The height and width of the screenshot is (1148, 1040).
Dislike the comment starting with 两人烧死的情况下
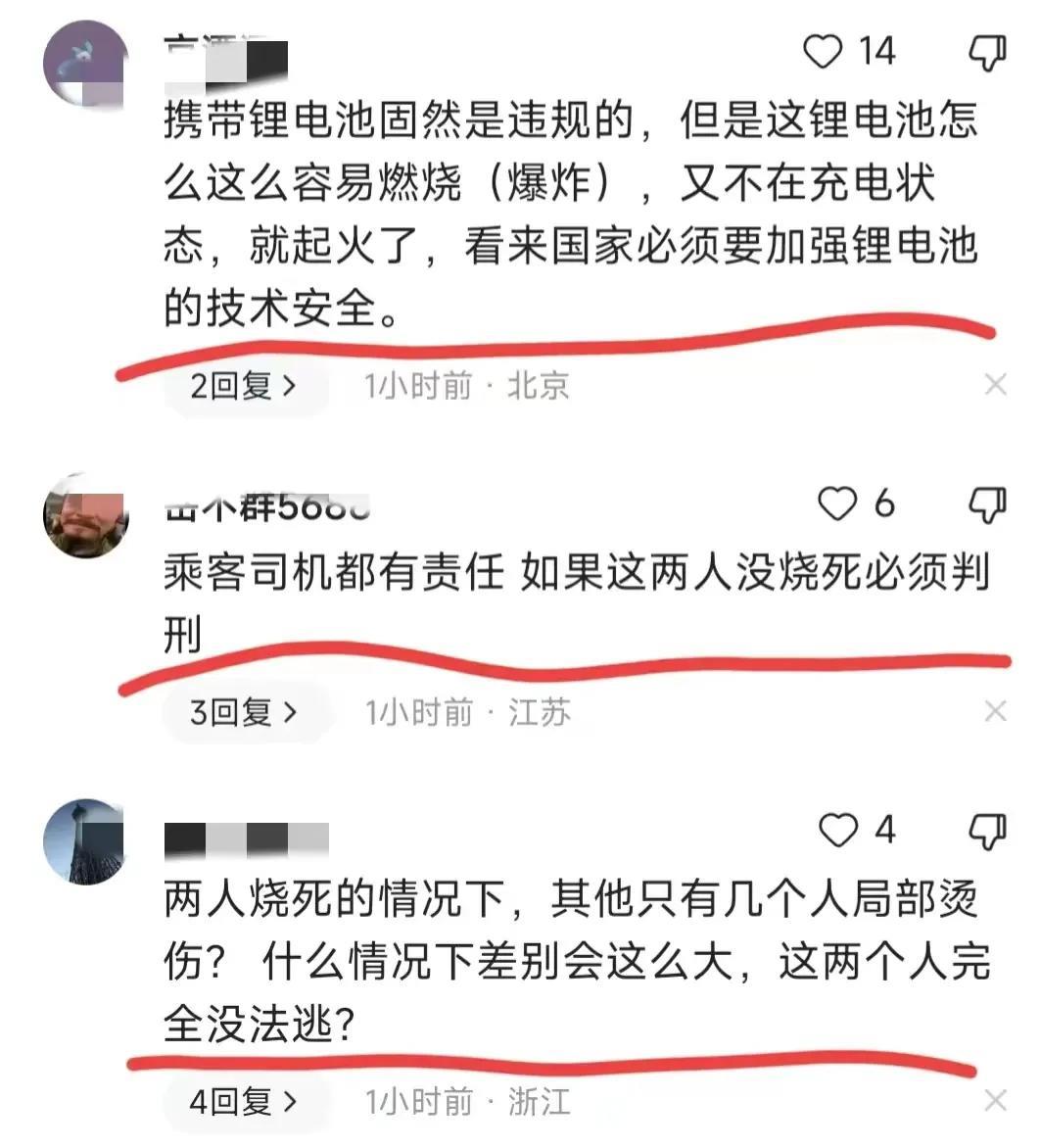986,832
